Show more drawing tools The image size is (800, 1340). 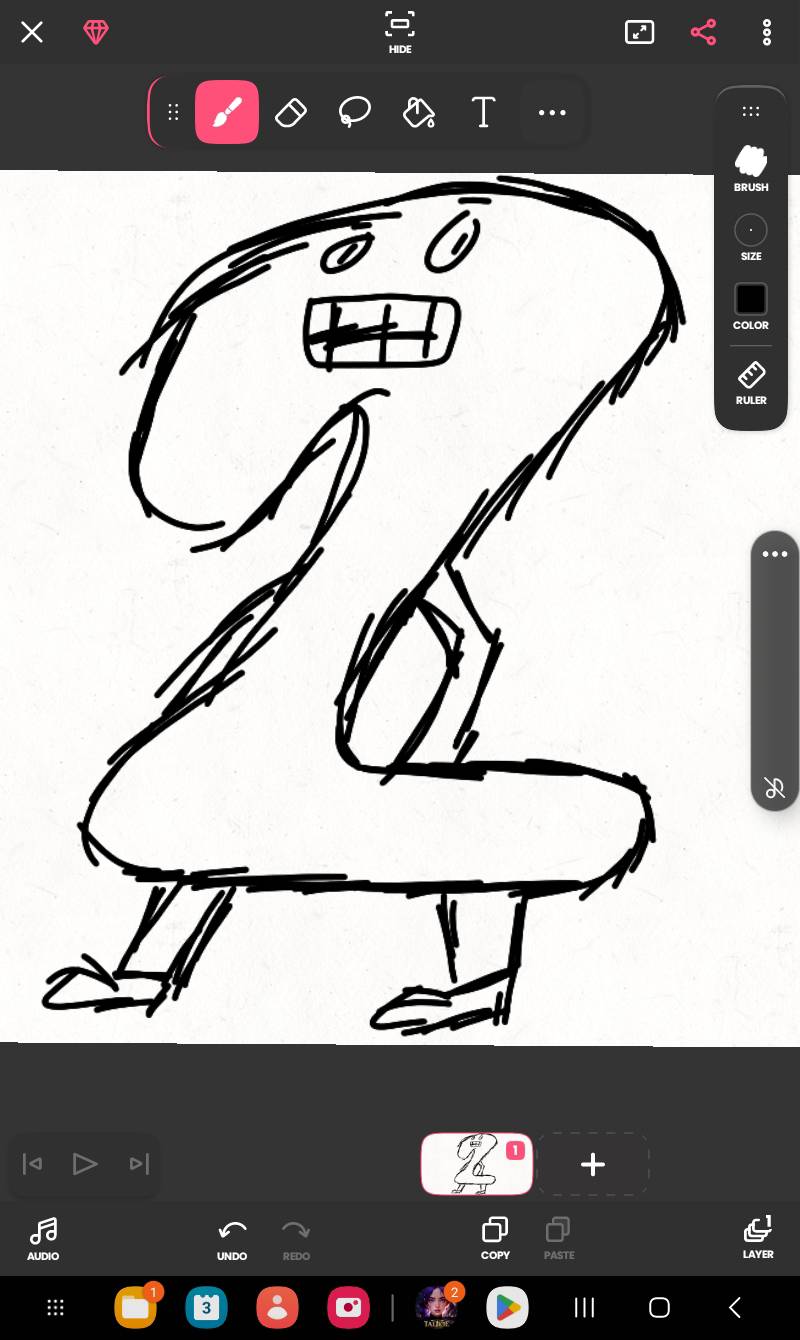552,112
